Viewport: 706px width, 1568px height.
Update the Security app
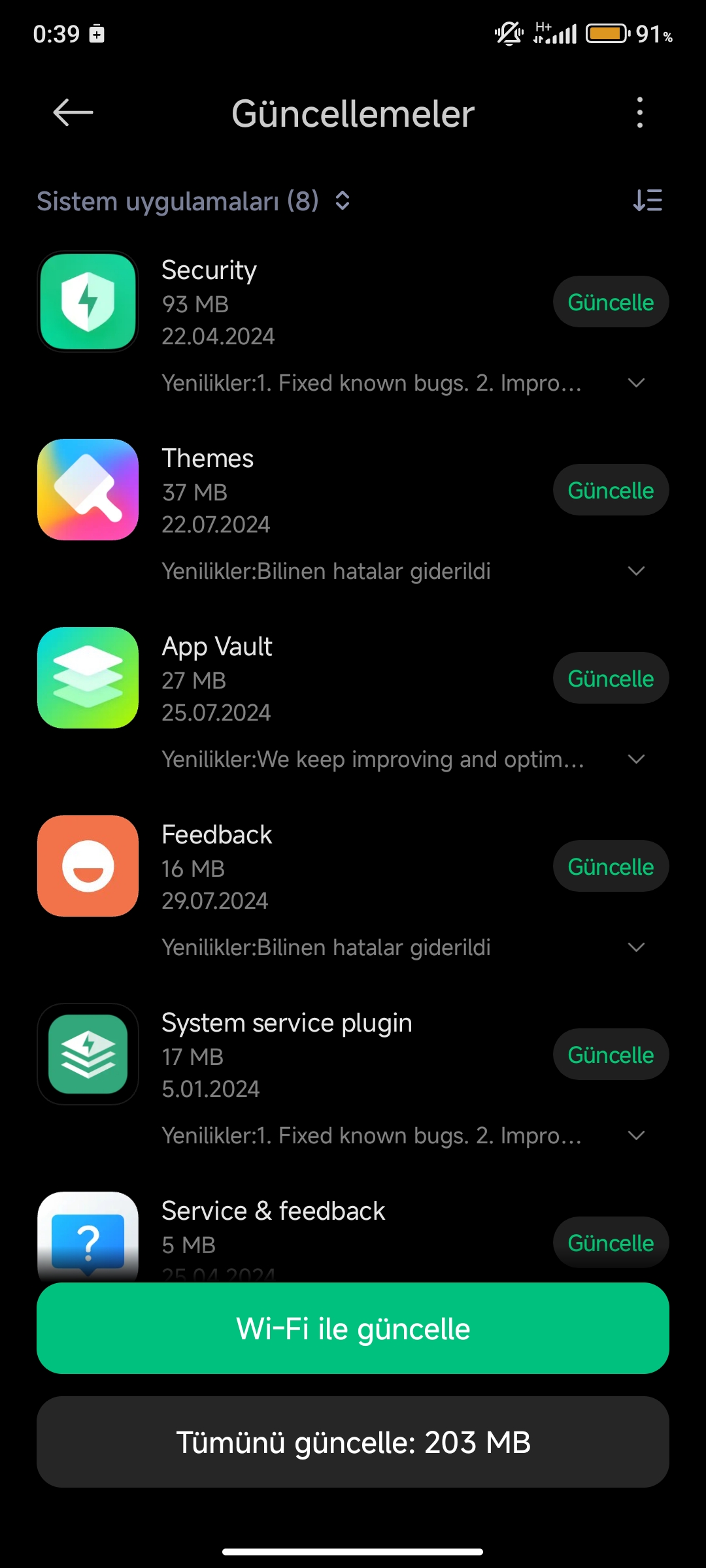tap(611, 302)
